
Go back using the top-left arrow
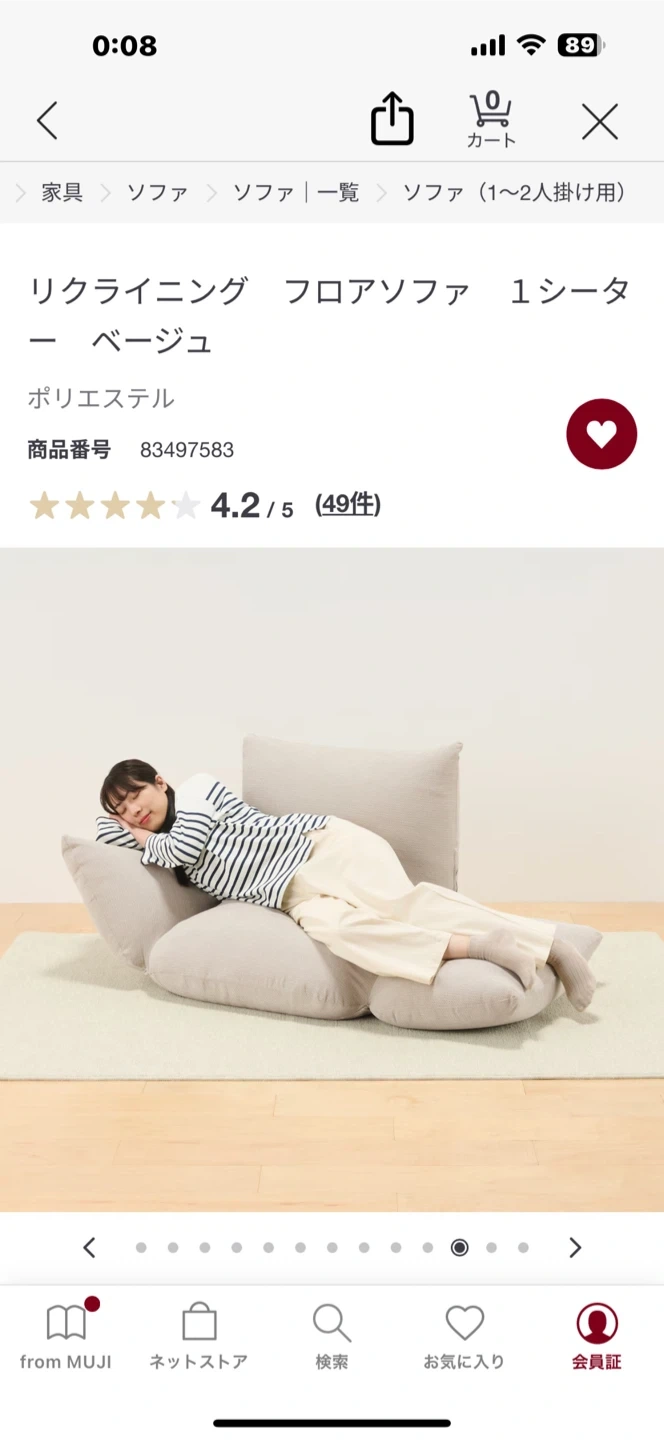[x=47, y=122]
